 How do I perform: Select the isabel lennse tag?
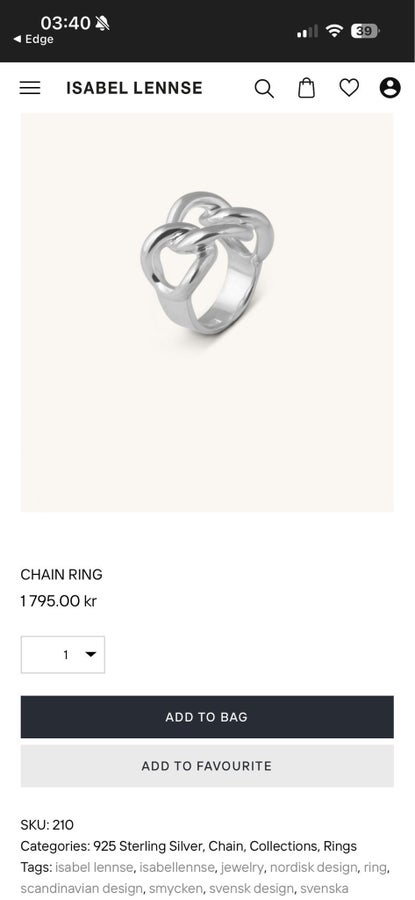coord(94,867)
